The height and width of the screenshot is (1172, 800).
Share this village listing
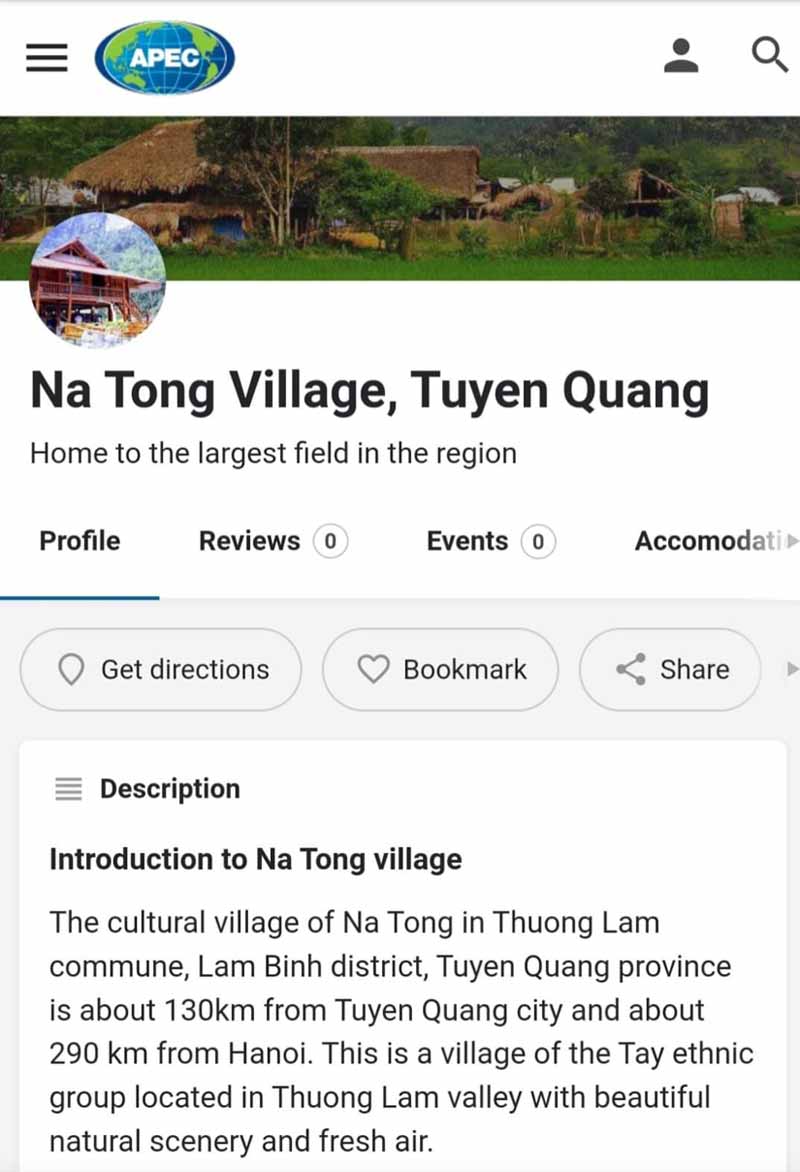[x=671, y=669]
